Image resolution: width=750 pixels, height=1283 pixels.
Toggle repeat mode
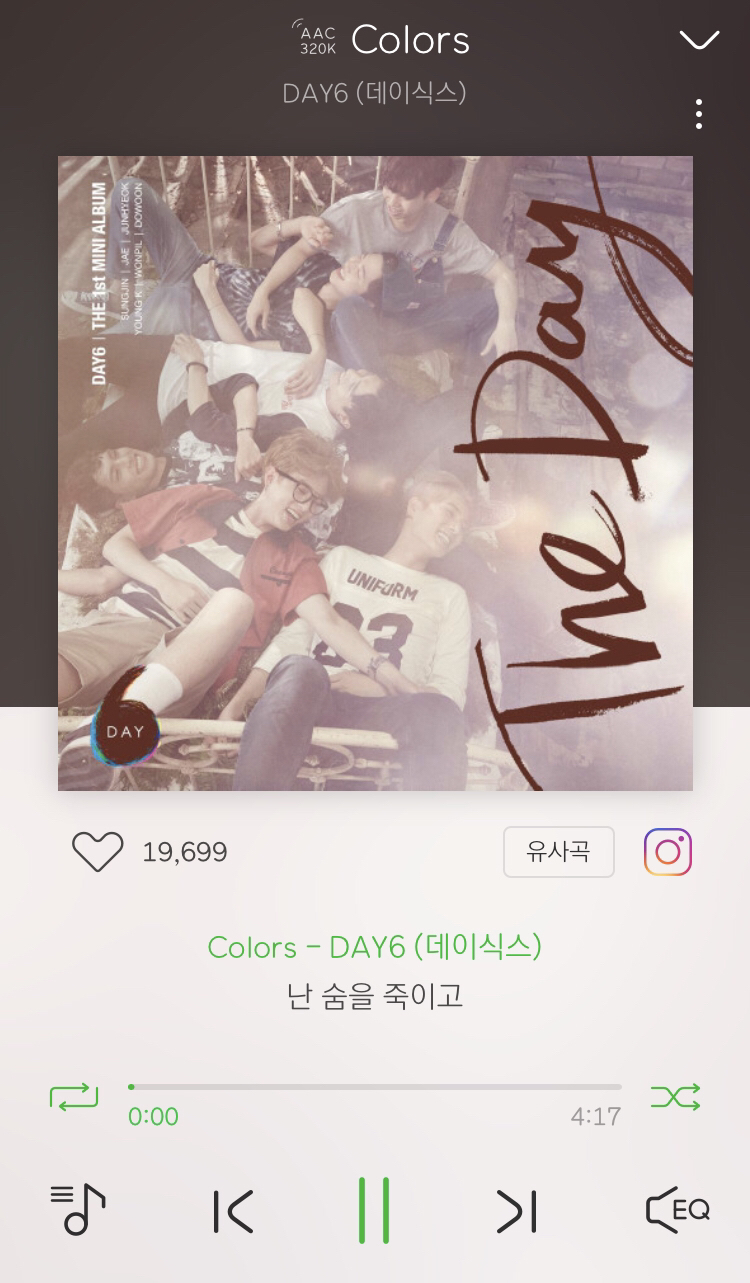(74, 1096)
